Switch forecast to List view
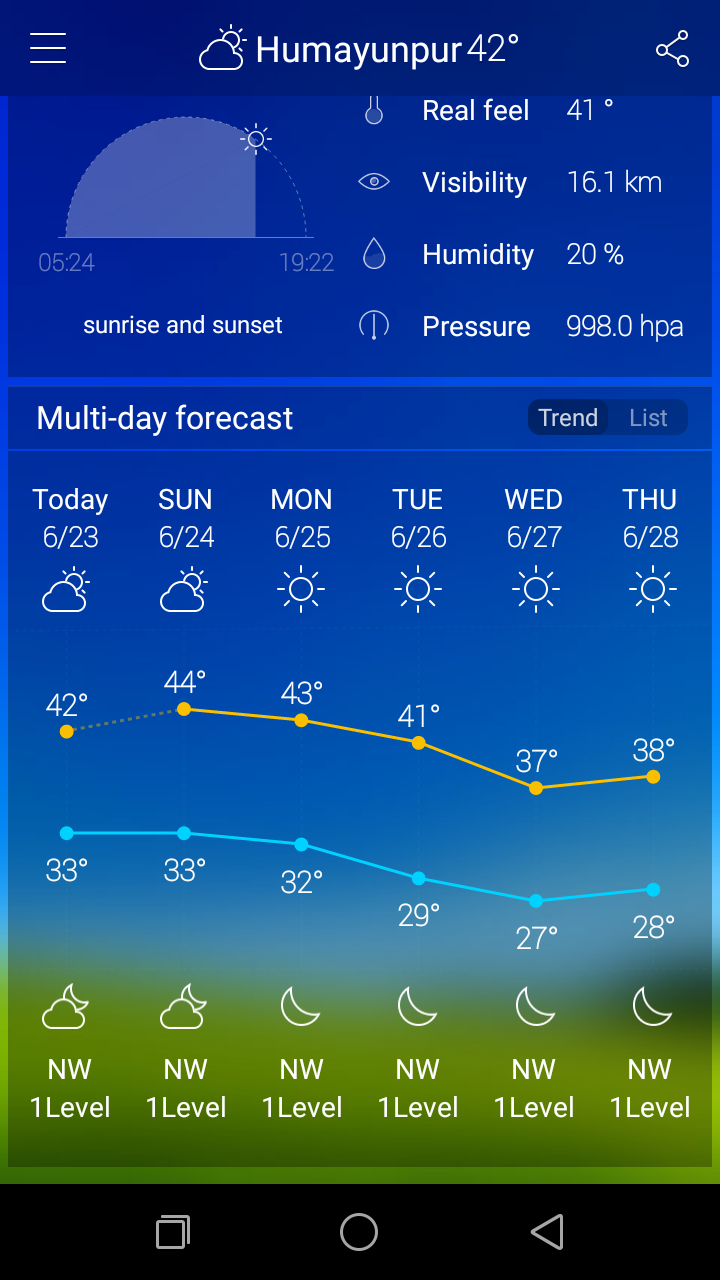The width and height of the screenshot is (720, 1280). click(x=648, y=418)
